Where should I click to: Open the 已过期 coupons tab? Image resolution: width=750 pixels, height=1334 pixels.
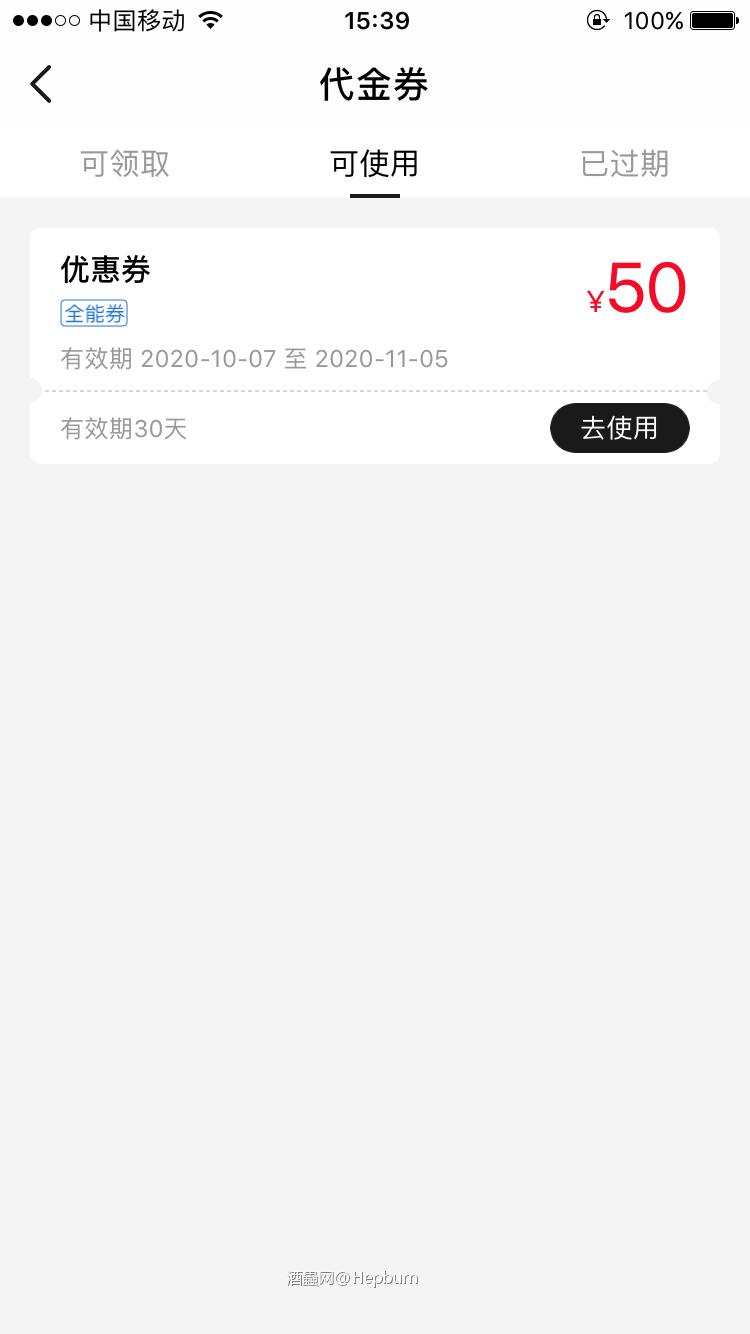623,163
